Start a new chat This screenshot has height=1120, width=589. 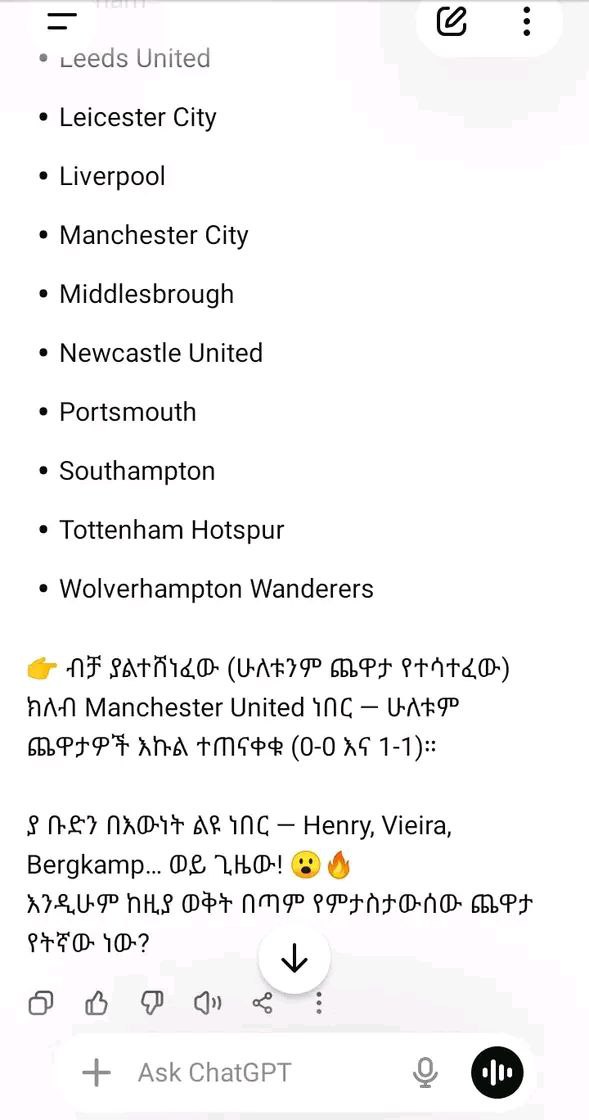[452, 21]
